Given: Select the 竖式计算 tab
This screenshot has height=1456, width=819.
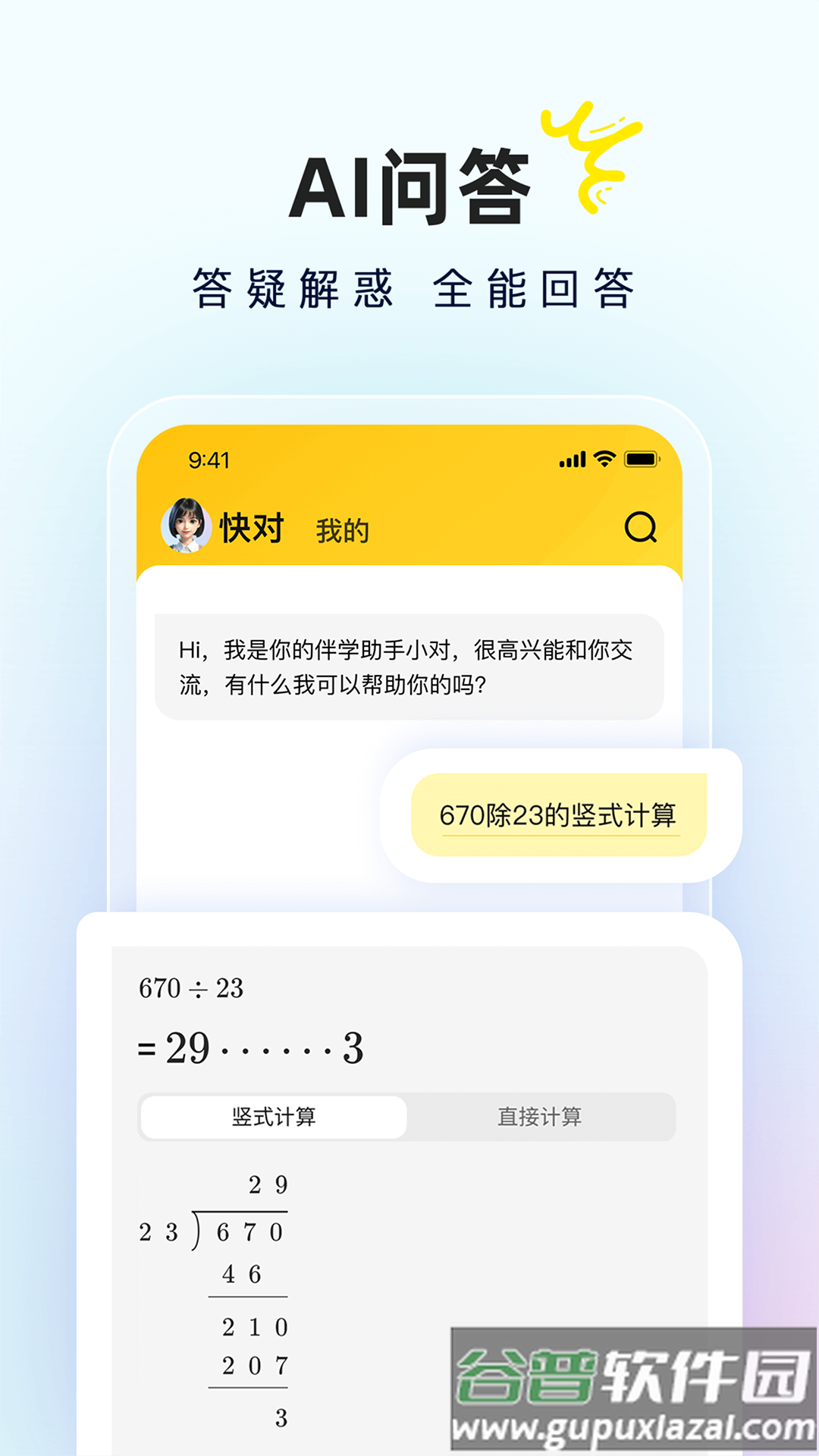Looking at the screenshot, I should 271,1116.
